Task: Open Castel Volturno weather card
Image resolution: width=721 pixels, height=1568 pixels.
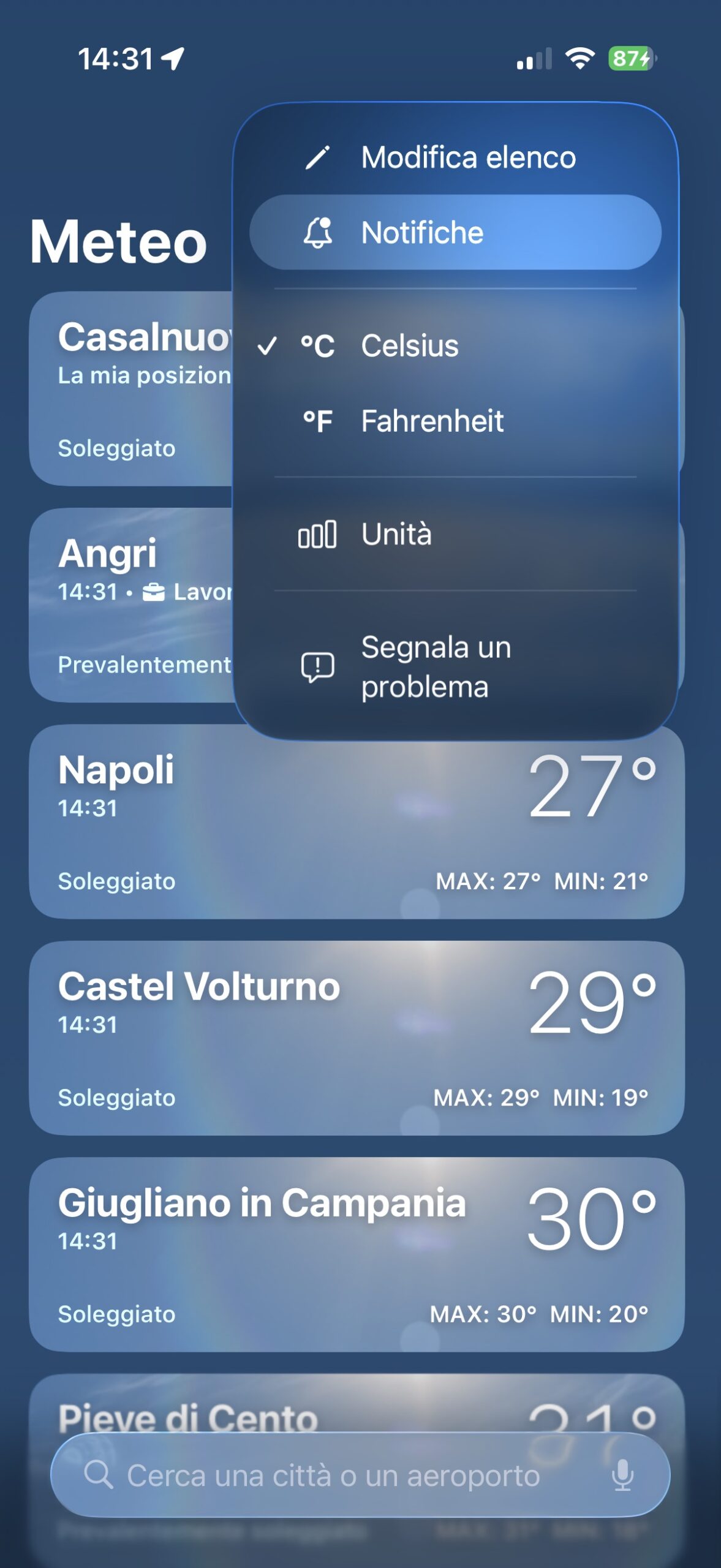Action: (357, 1038)
